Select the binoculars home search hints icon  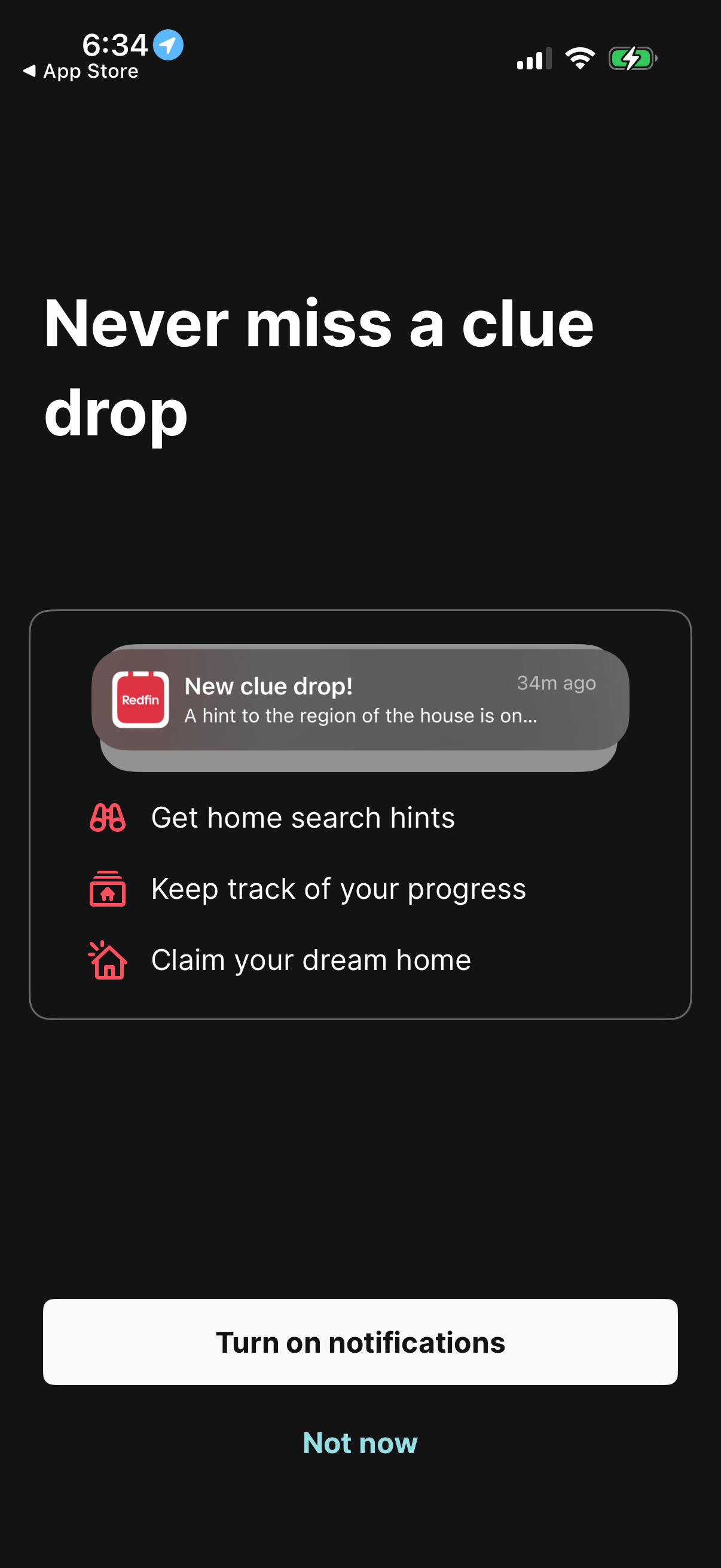[x=108, y=817]
